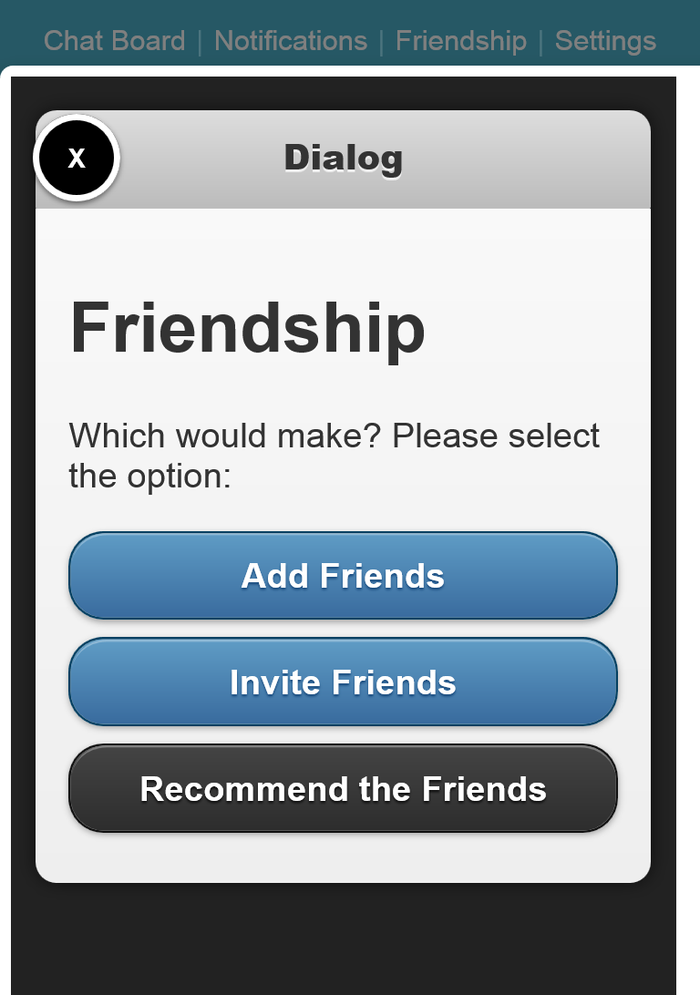
Task: Choose Invite Friends
Action: point(343,682)
